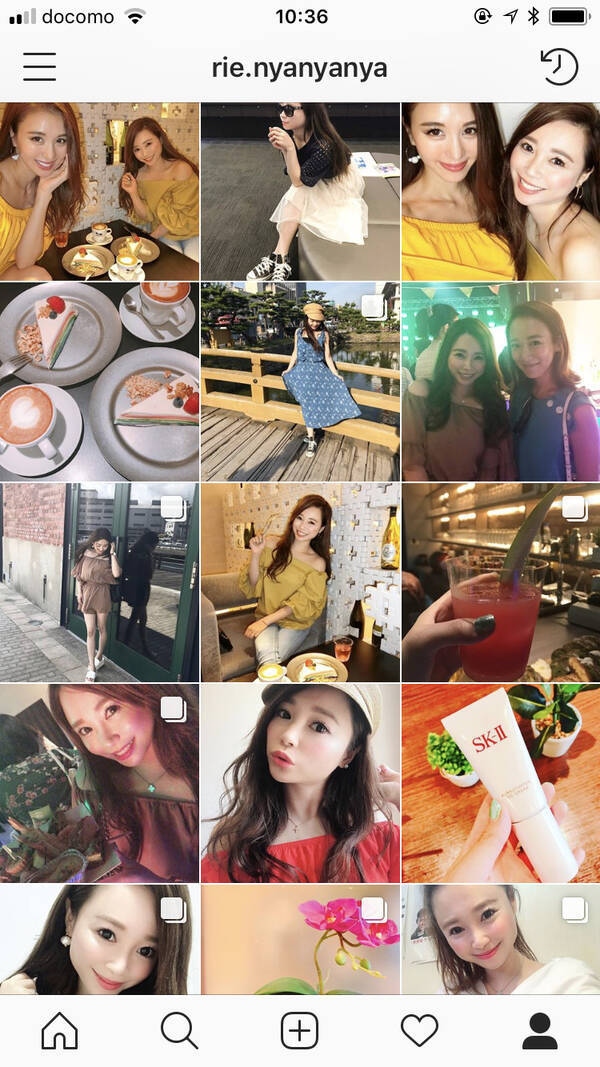Screen dimensions: 600x1067
Task: Go to the Home feed tab
Action: pos(59,1030)
